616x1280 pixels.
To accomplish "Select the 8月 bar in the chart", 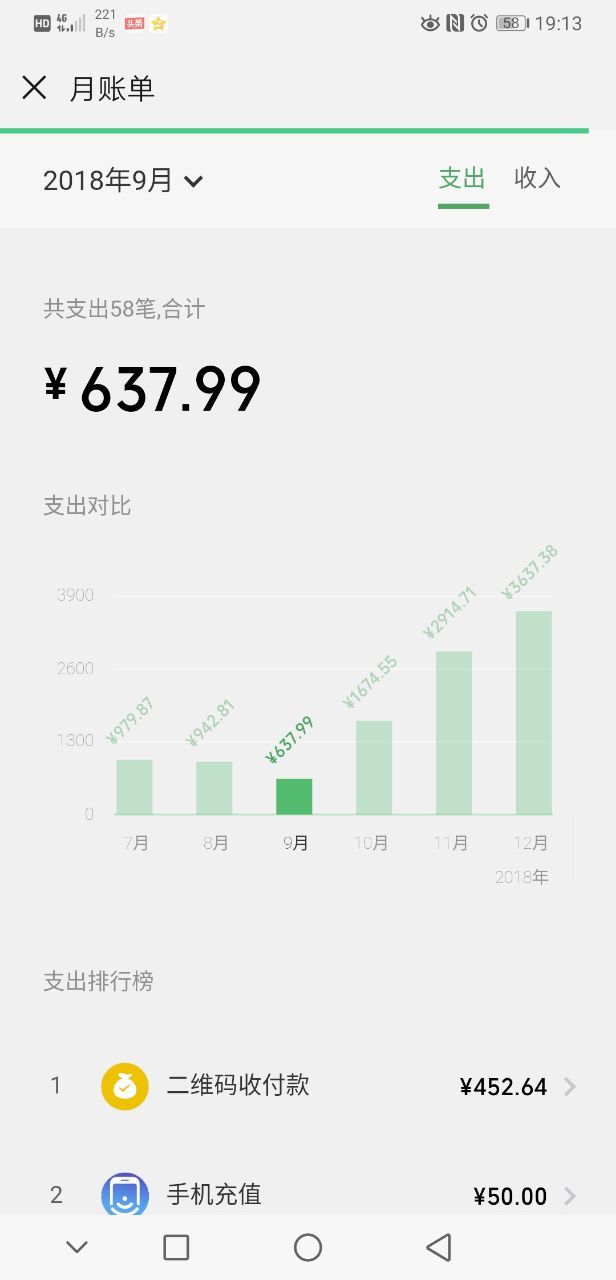I will pyautogui.click(x=214, y=788).
